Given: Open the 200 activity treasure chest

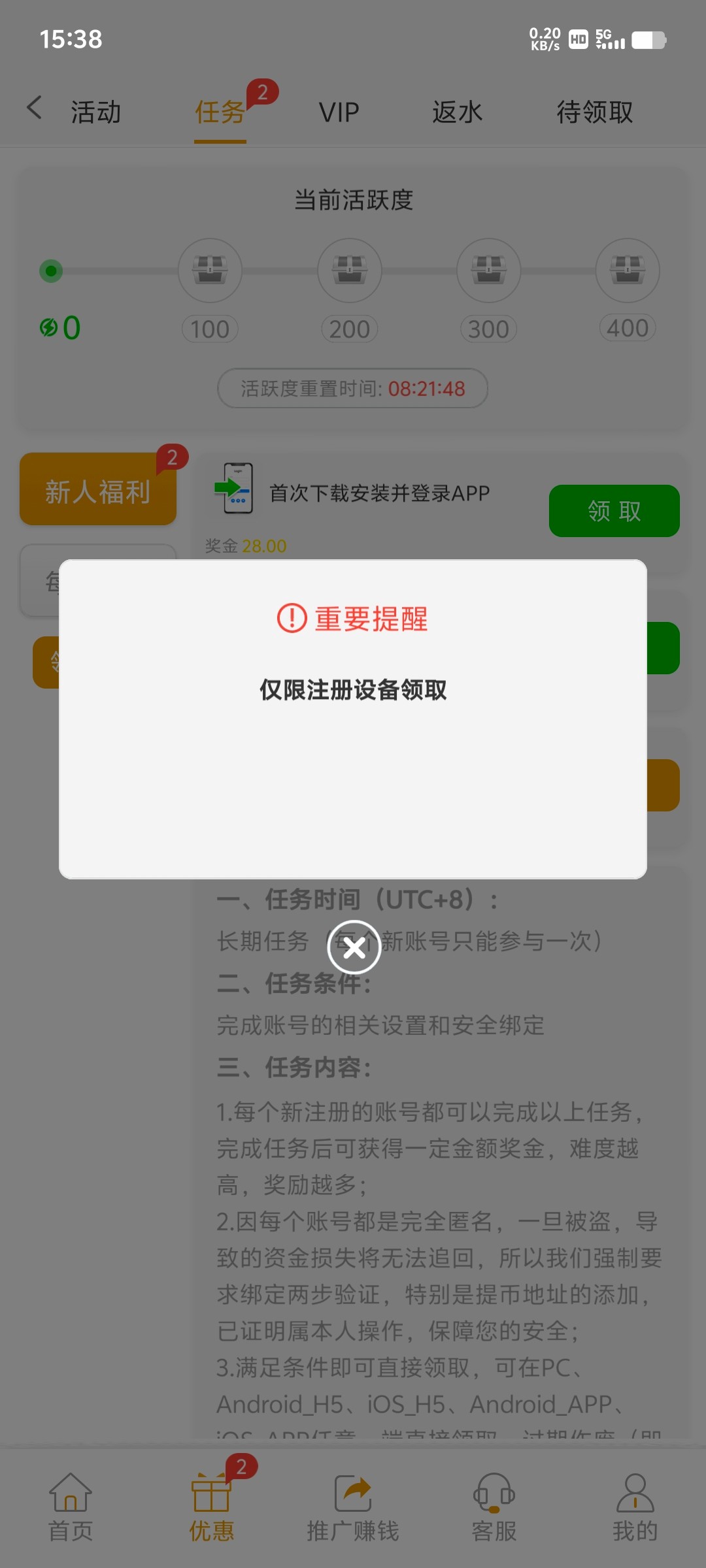Looking at the screenshot, I should pyautogui.click(x=350, y=270).
